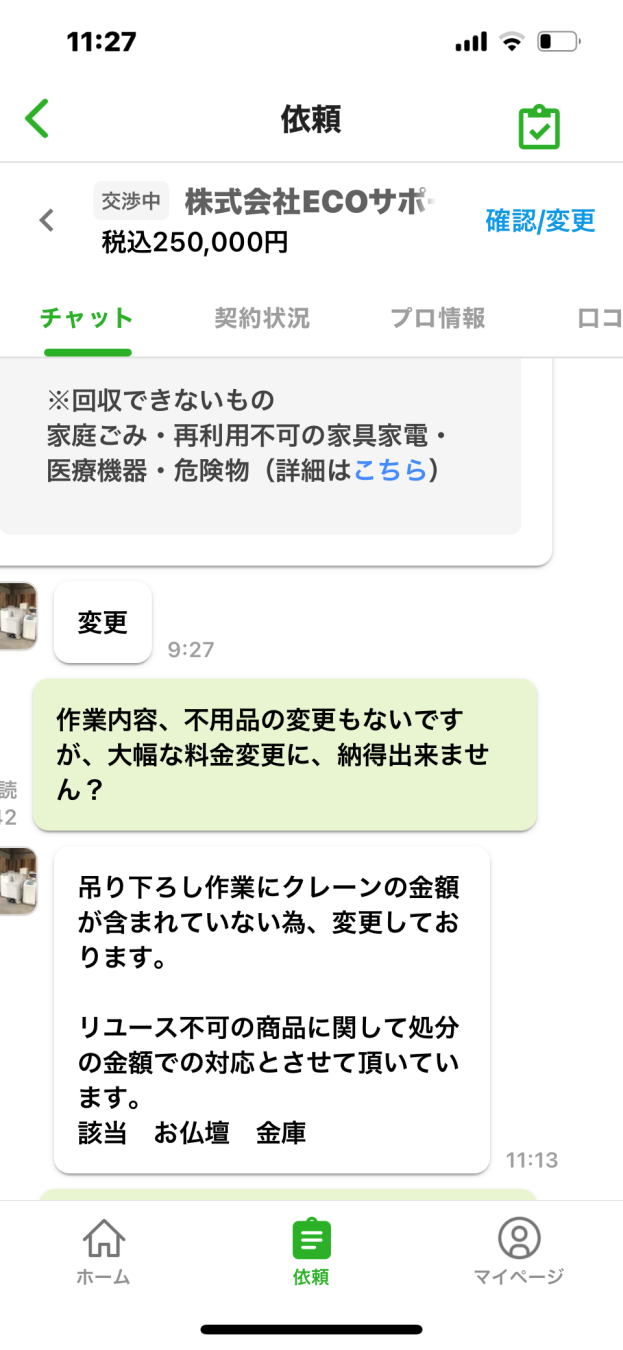
Task: Open マイページ
Action: (518, 1250)
